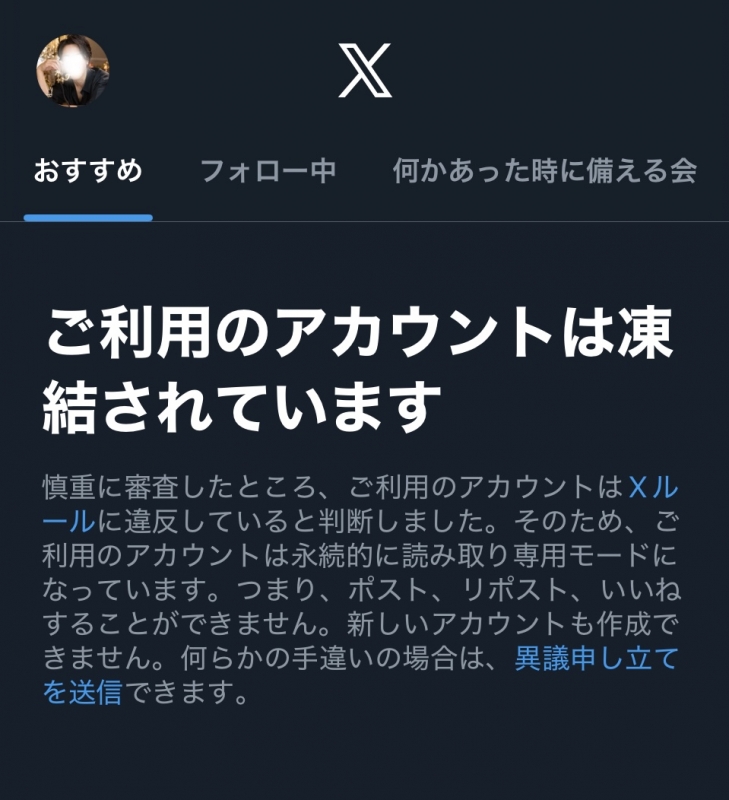The image size is (729, 800).
Task: Tap the blue tab underline indicator
Action: [x=89, y=211]
